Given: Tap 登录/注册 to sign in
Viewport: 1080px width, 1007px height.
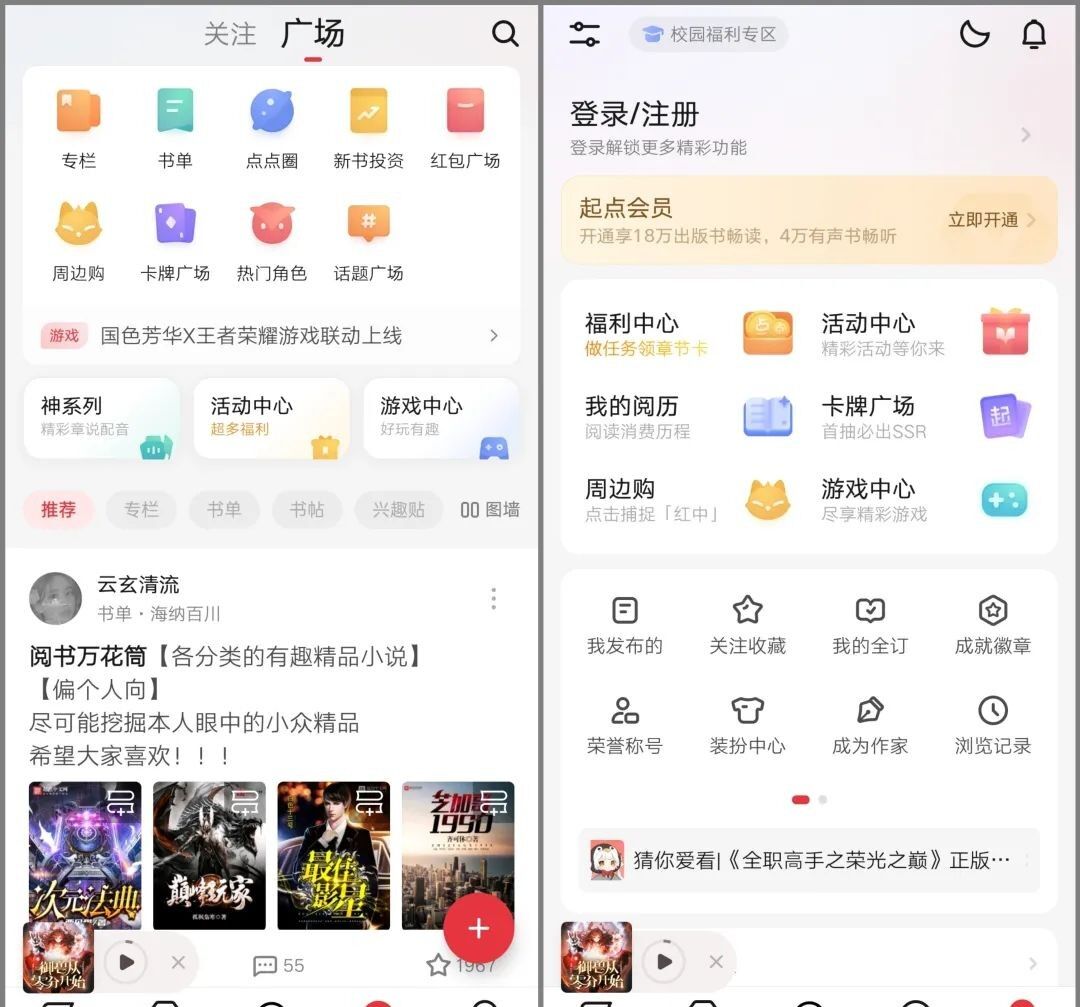Looking at the screenshot, I should point(634,114).
